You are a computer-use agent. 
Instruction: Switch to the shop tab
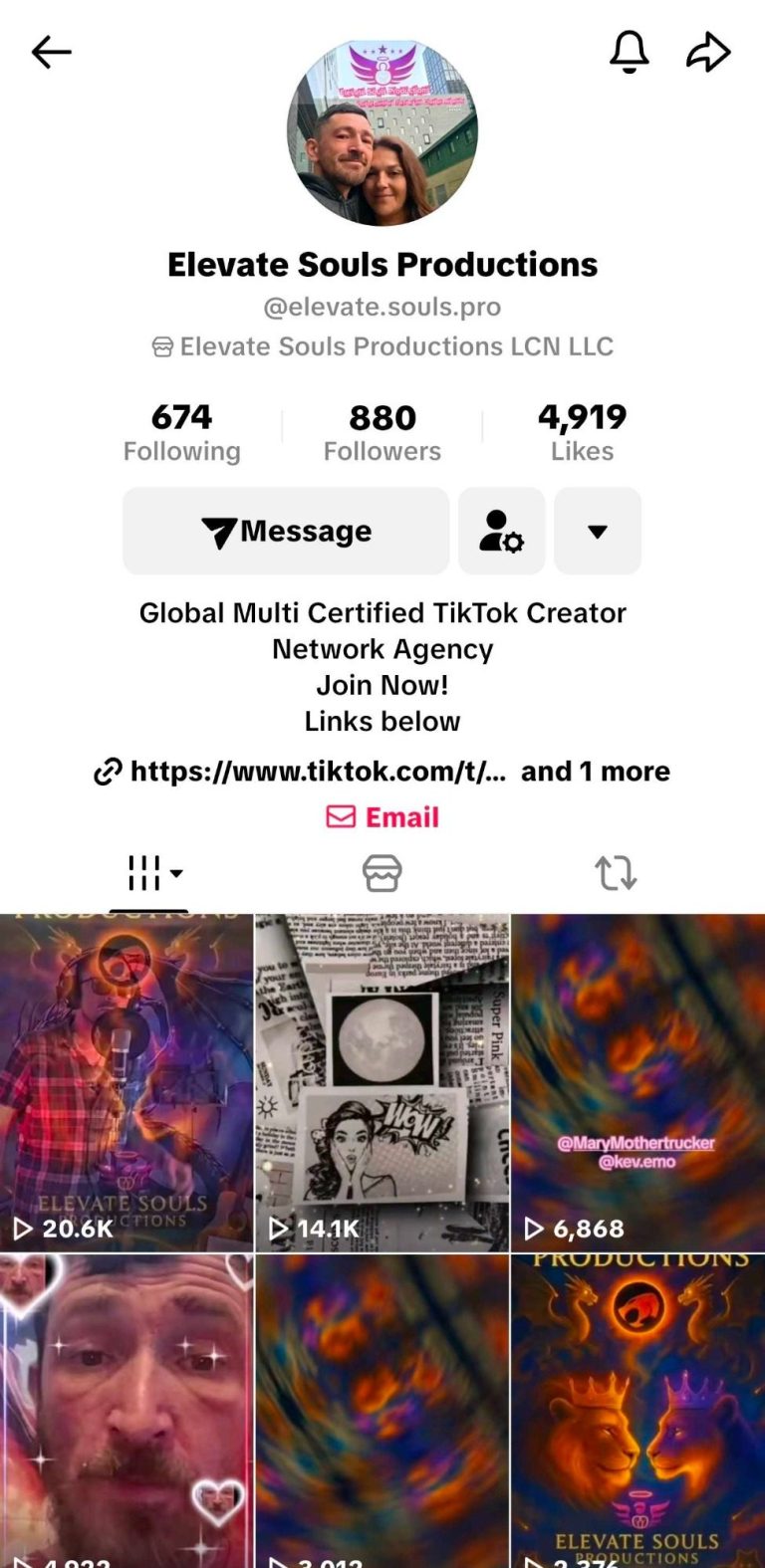coord(382,873)
